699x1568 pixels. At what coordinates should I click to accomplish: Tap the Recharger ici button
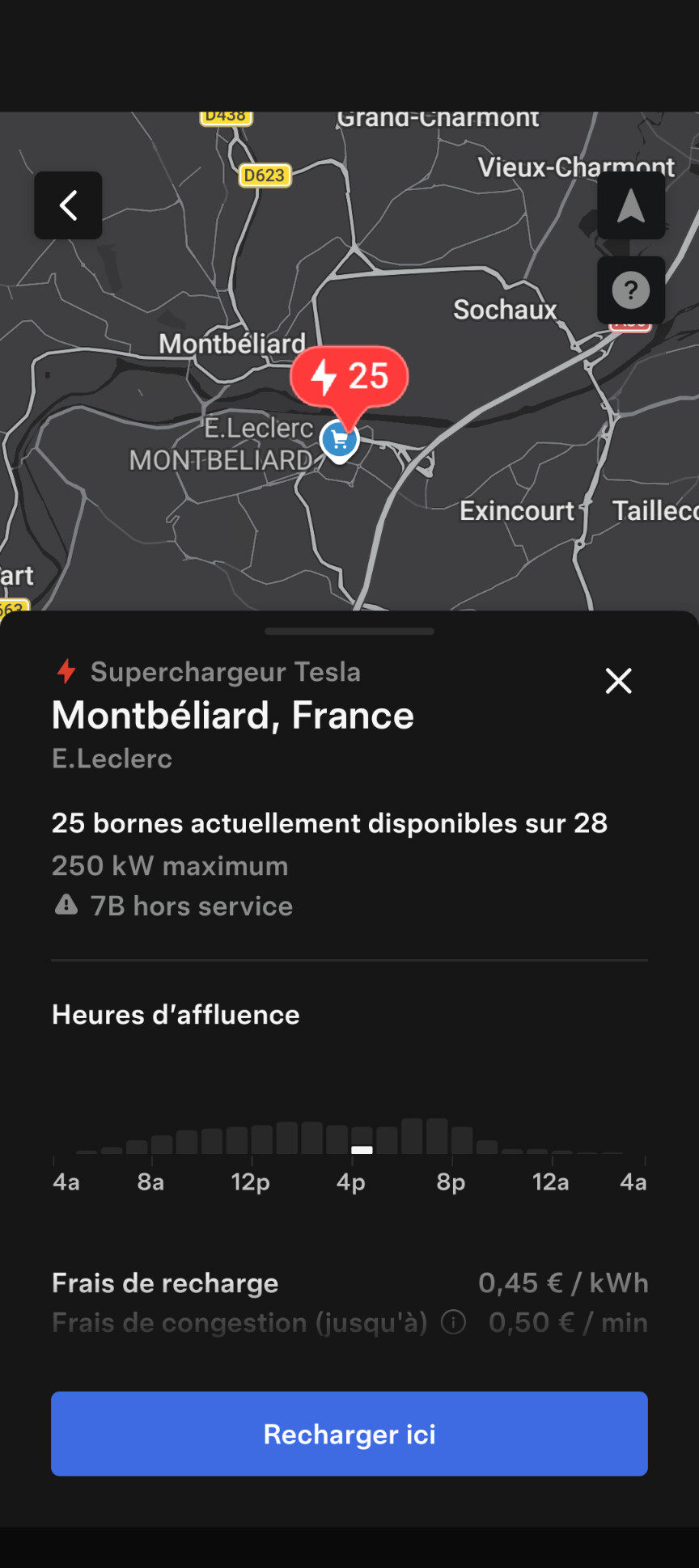pyautogui.click(x=349, y=1434)
